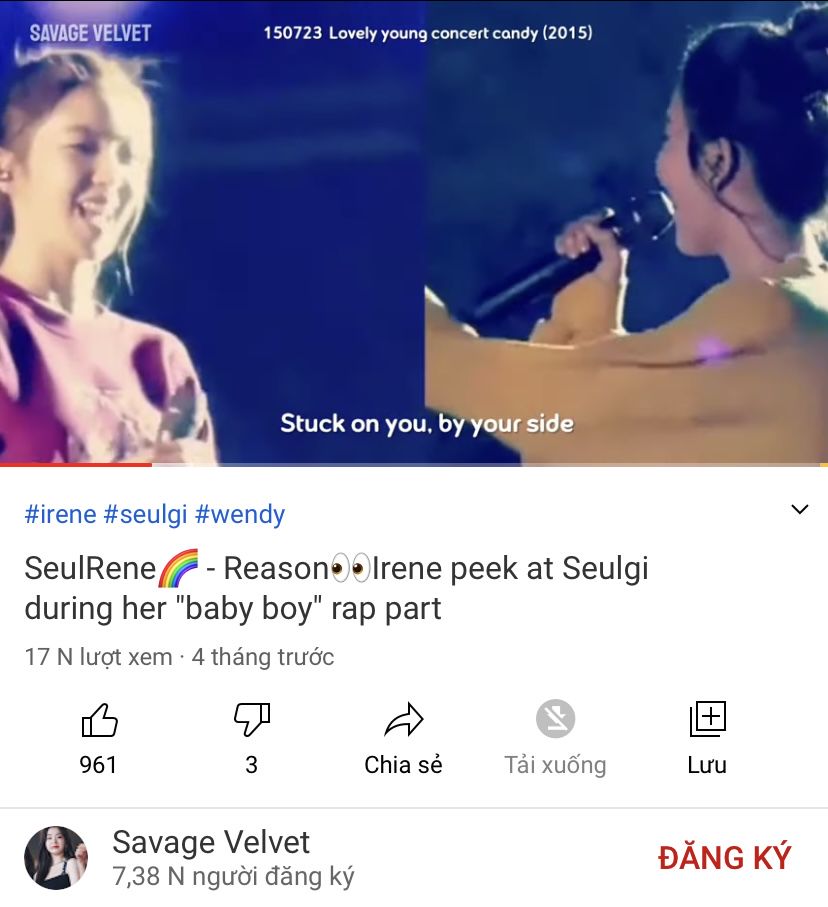This screenshot has width=828, height=907.
Task: Subscribe with the ĐĂNG KÝ button
Action: 724,857
